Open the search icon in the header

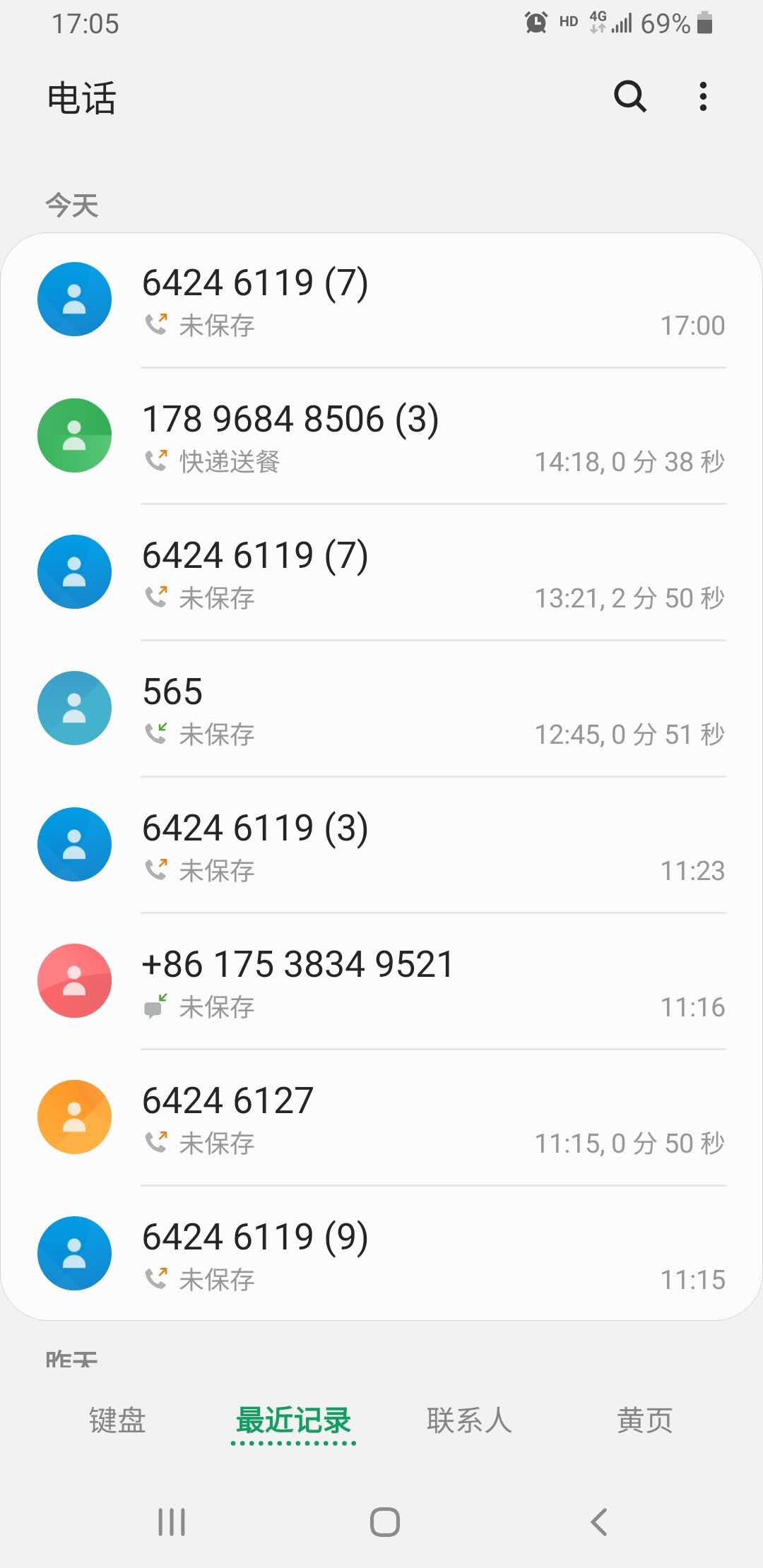(x=630, y=97)
